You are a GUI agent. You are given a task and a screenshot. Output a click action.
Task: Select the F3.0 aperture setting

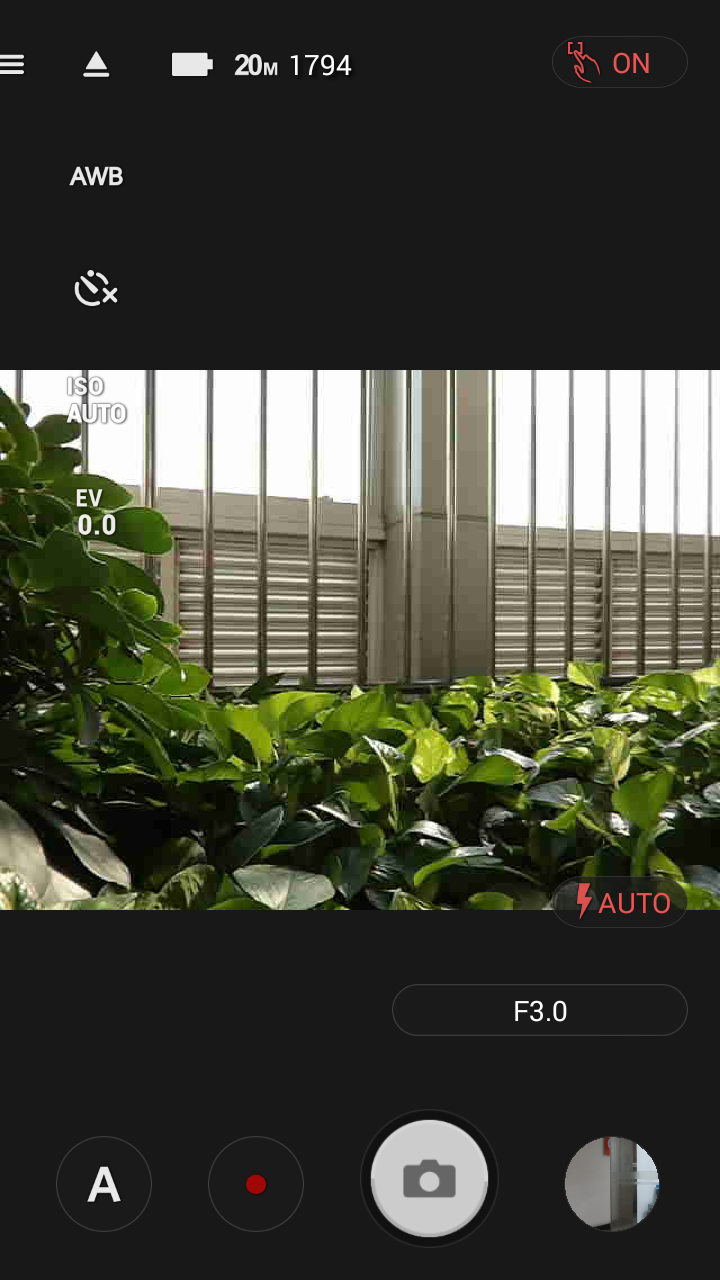pyautogui.click(x=540, y=1011)
